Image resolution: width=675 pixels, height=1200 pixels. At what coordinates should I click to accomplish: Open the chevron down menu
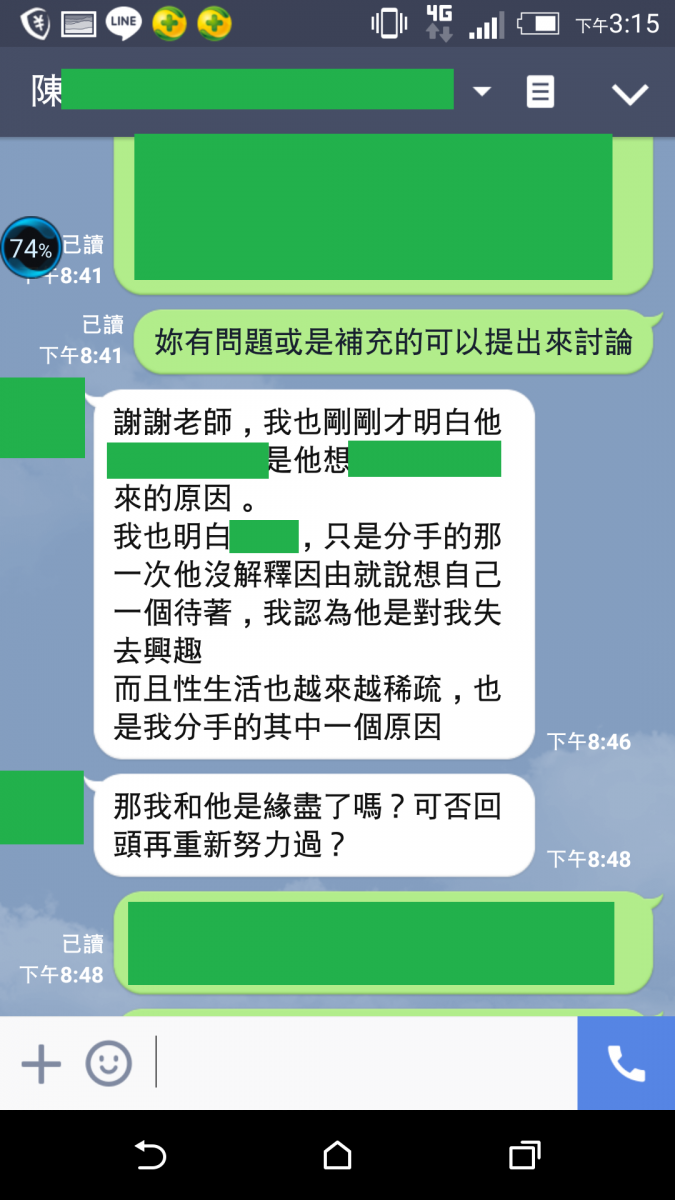(630, 94)
